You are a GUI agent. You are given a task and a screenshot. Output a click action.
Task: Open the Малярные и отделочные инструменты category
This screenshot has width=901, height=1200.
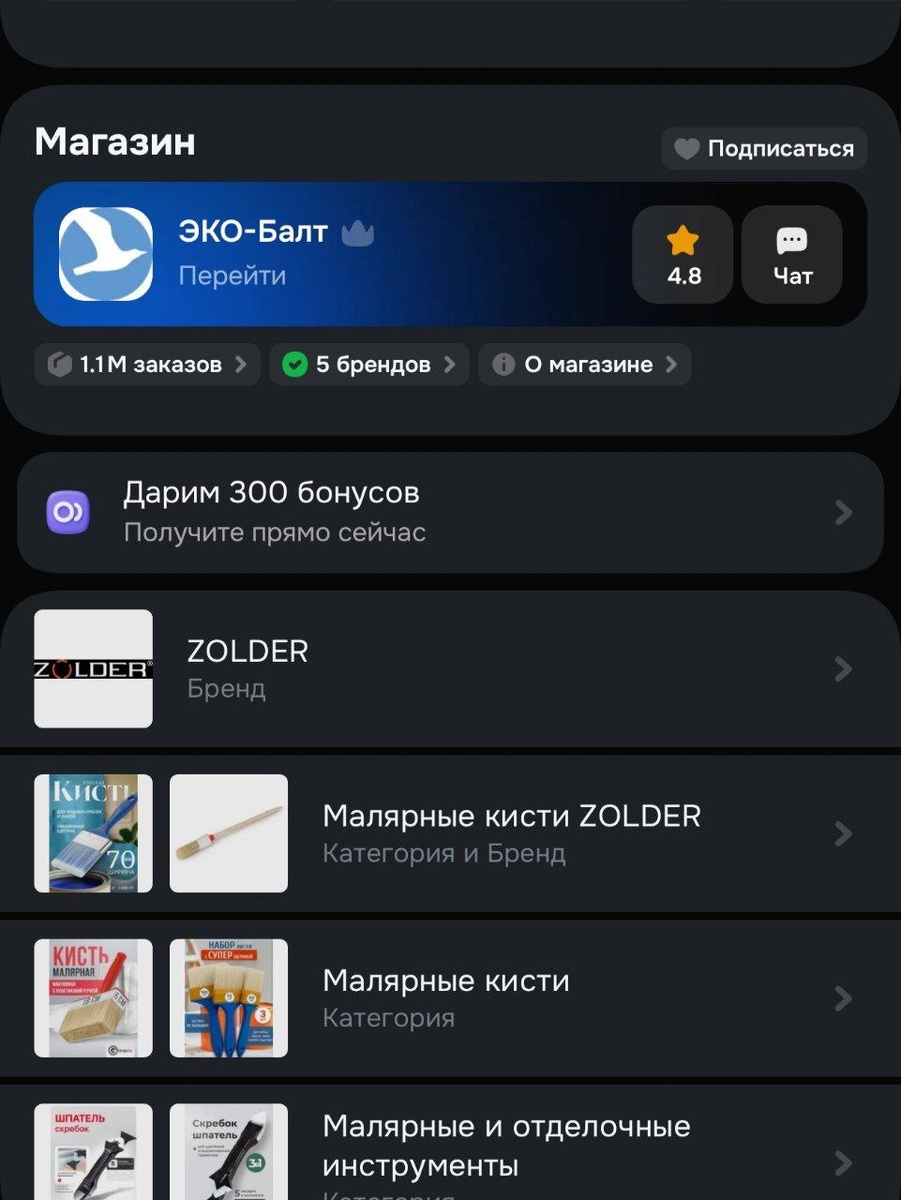505,1146
